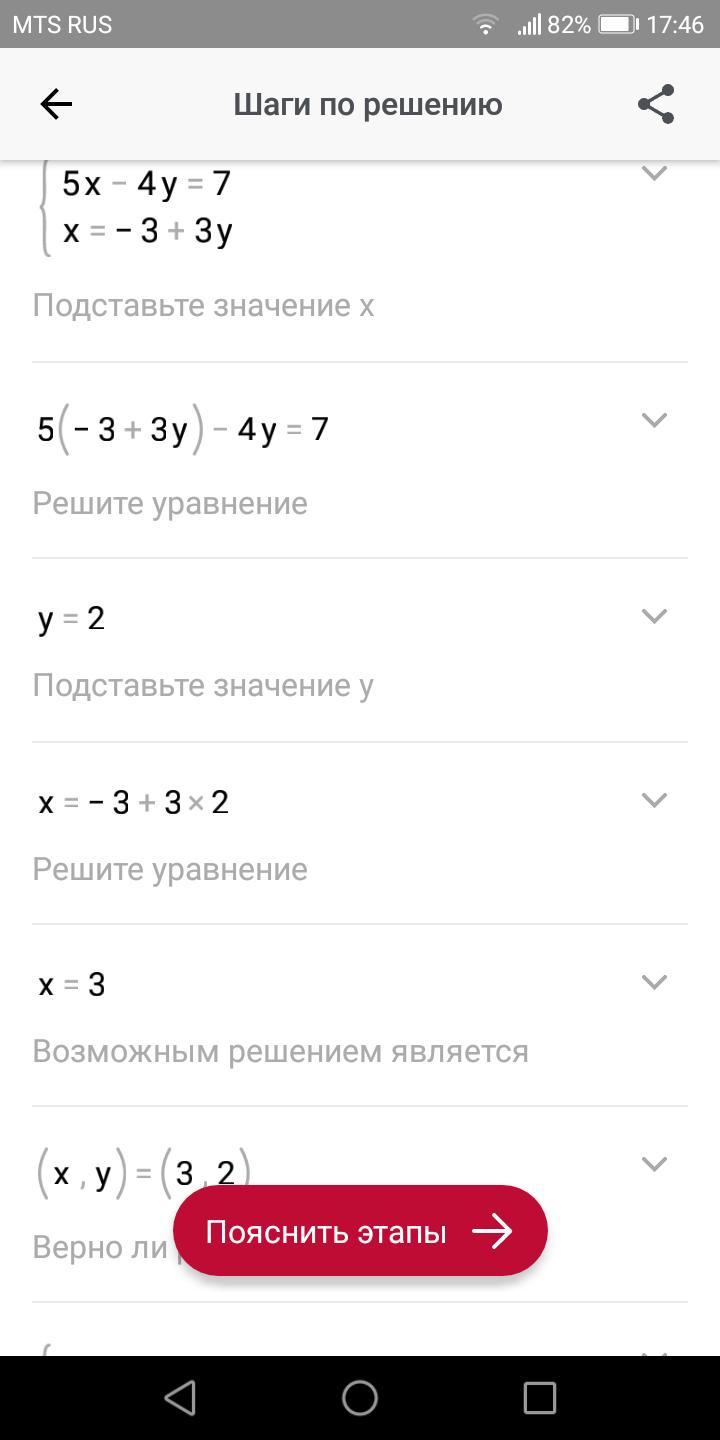Tap the Пояснить этапы button
The image size is (720, 1440).
360,1231
